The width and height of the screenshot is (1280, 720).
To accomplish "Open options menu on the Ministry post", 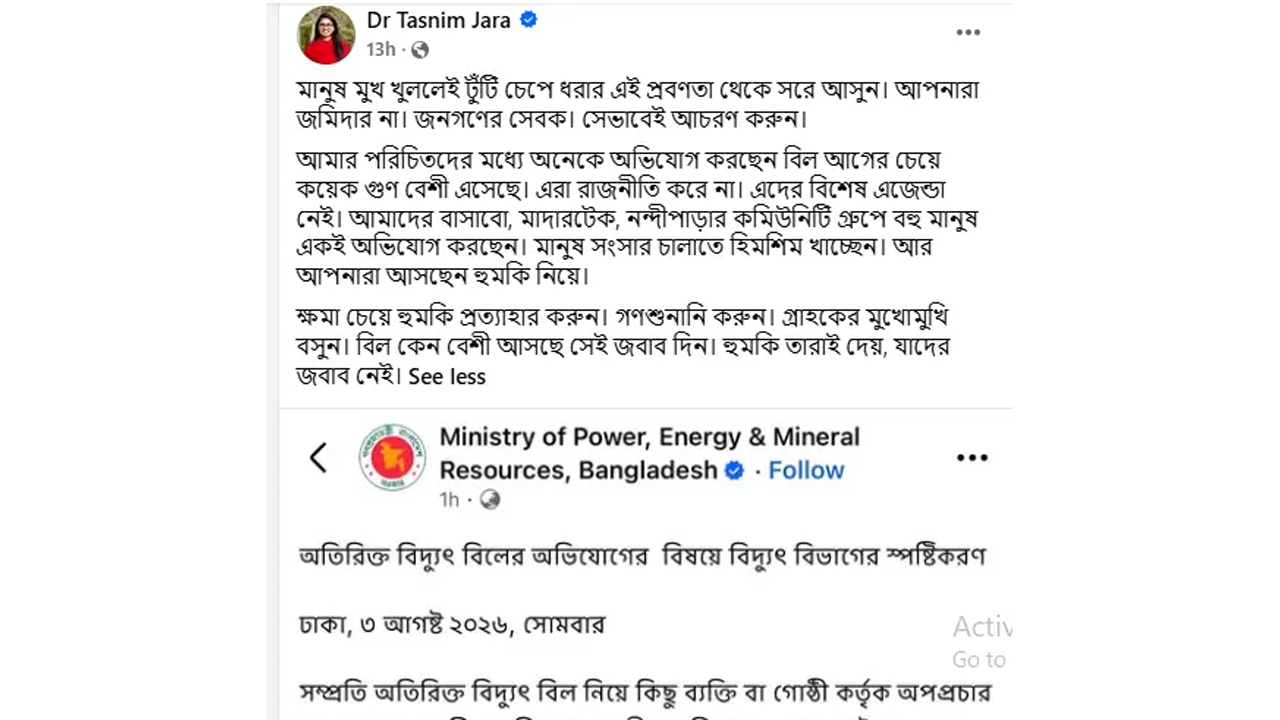I will click(972, 458).
